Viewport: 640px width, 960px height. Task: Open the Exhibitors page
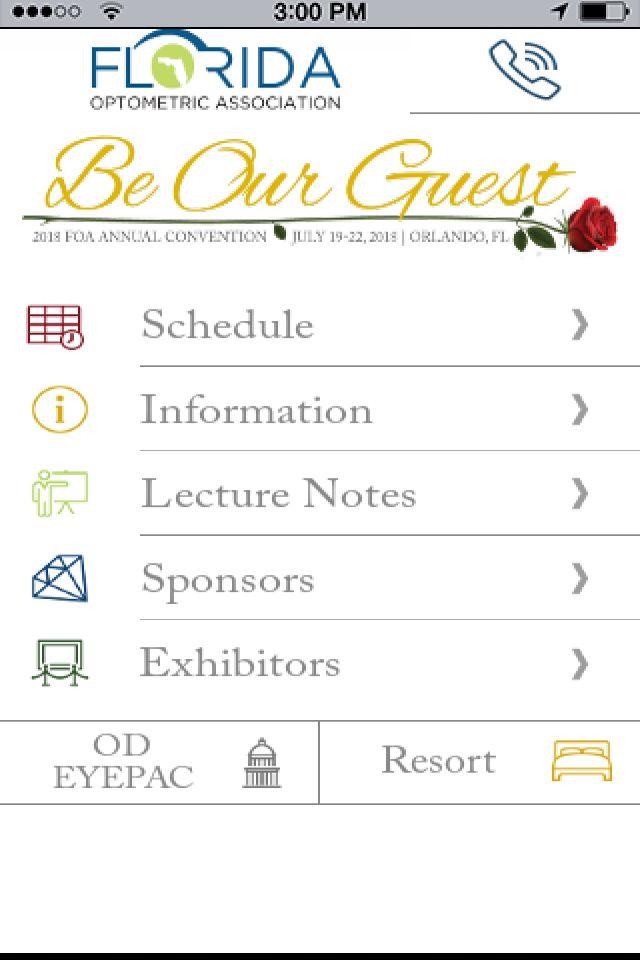(x=320, y=663)
